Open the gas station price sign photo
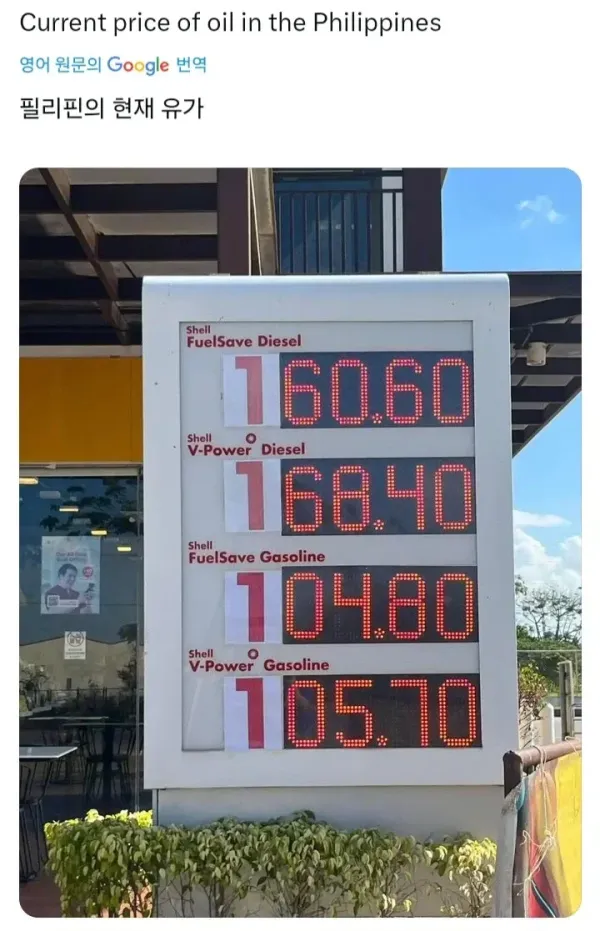Screen dimensions: 600x931 coord(300,542)
